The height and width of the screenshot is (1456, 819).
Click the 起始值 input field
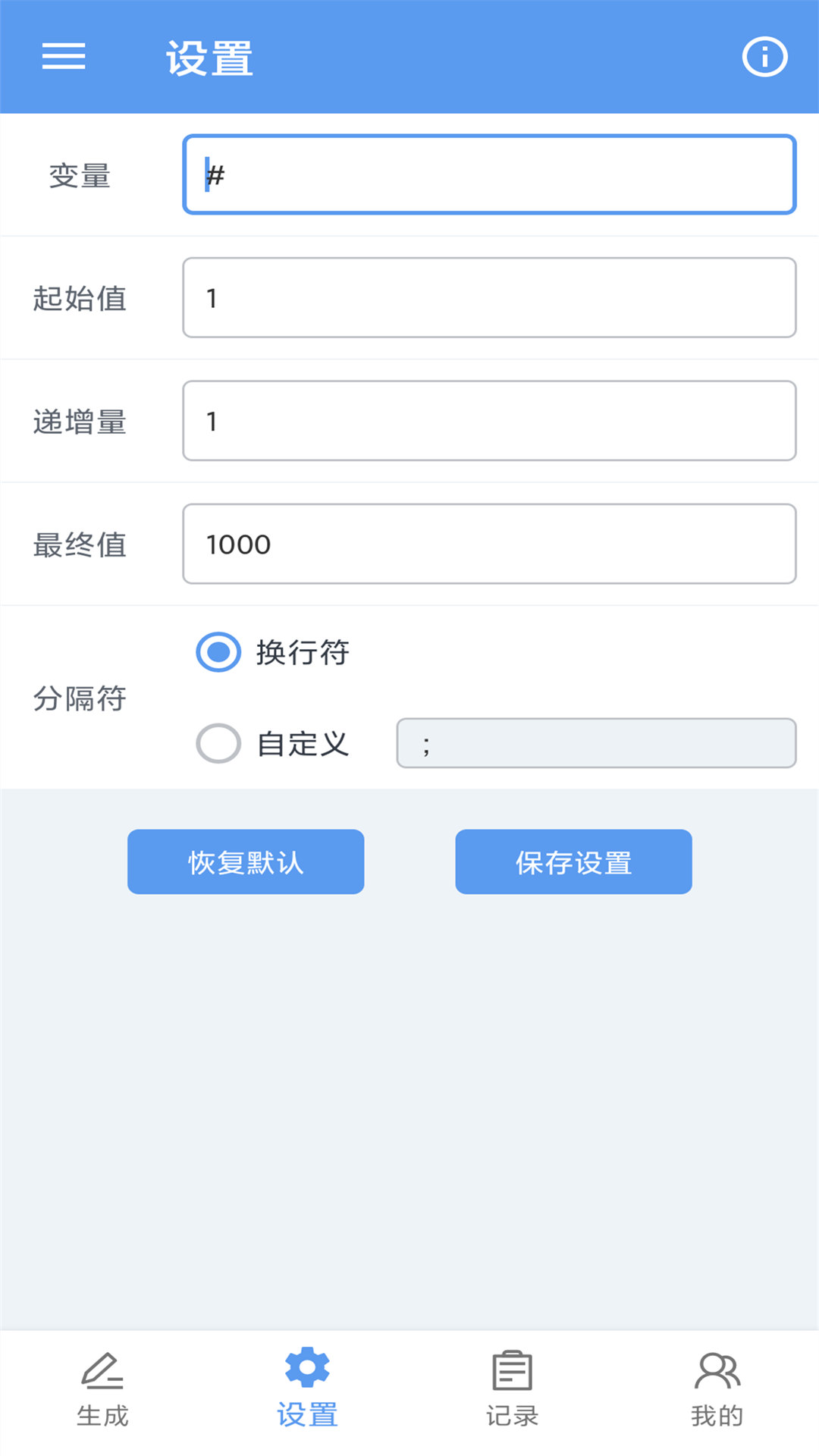(488, 298)
